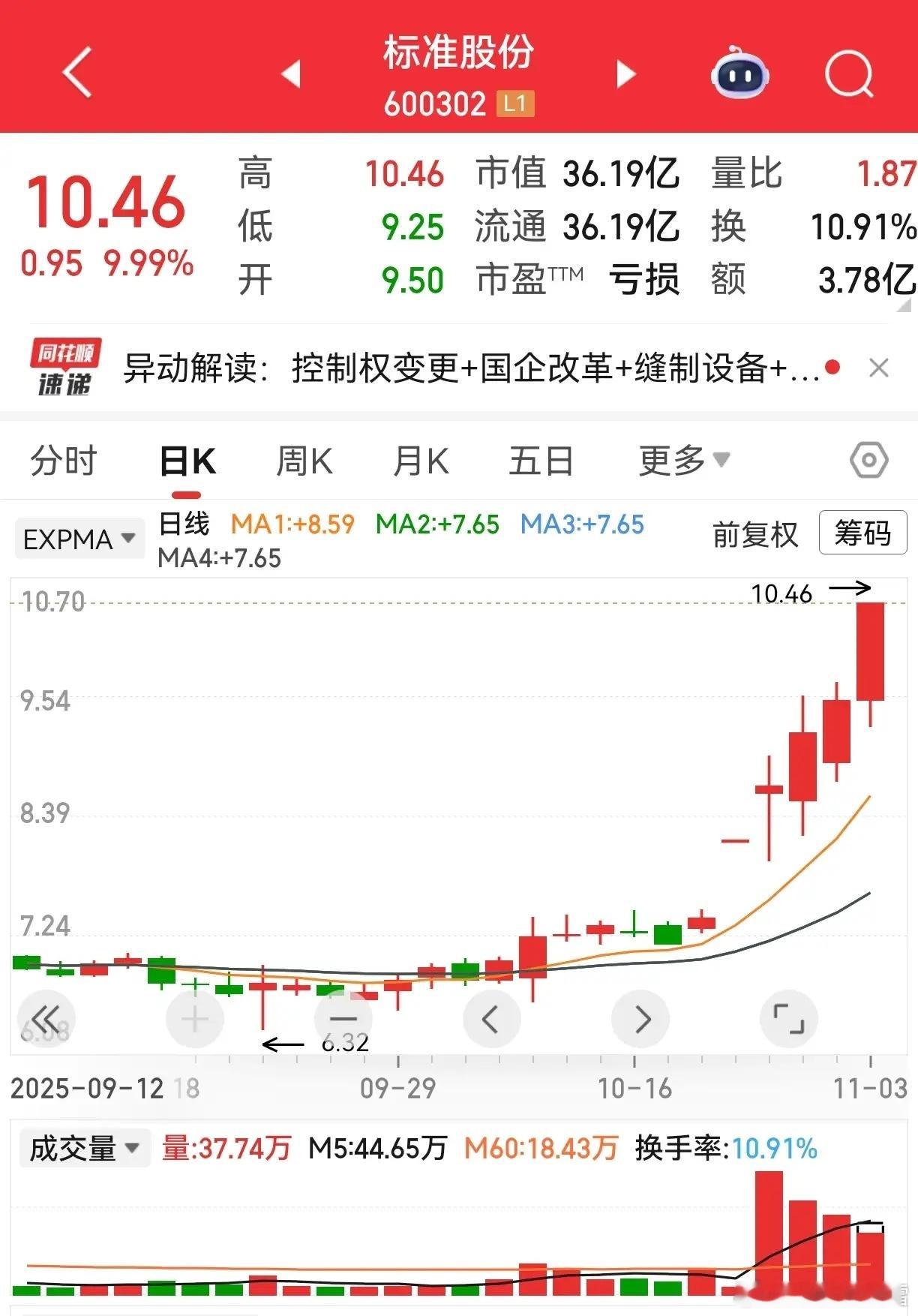Switch to next stock with right arrow
Image resolution: width=918 pixels, height=1316 pixels.
coord(625,75)
